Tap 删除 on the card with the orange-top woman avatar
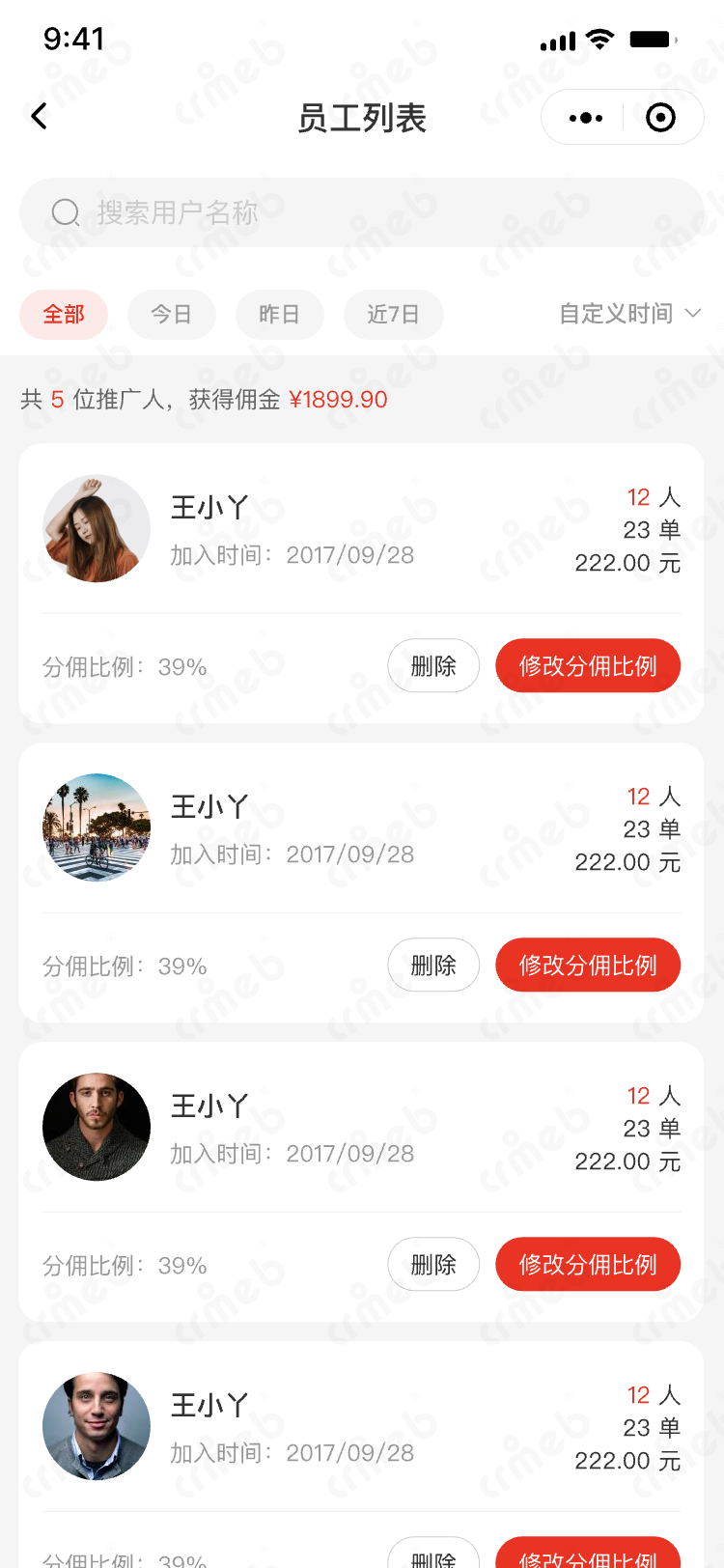Screen dimensions: 724x1568 (x=433, y=666)
